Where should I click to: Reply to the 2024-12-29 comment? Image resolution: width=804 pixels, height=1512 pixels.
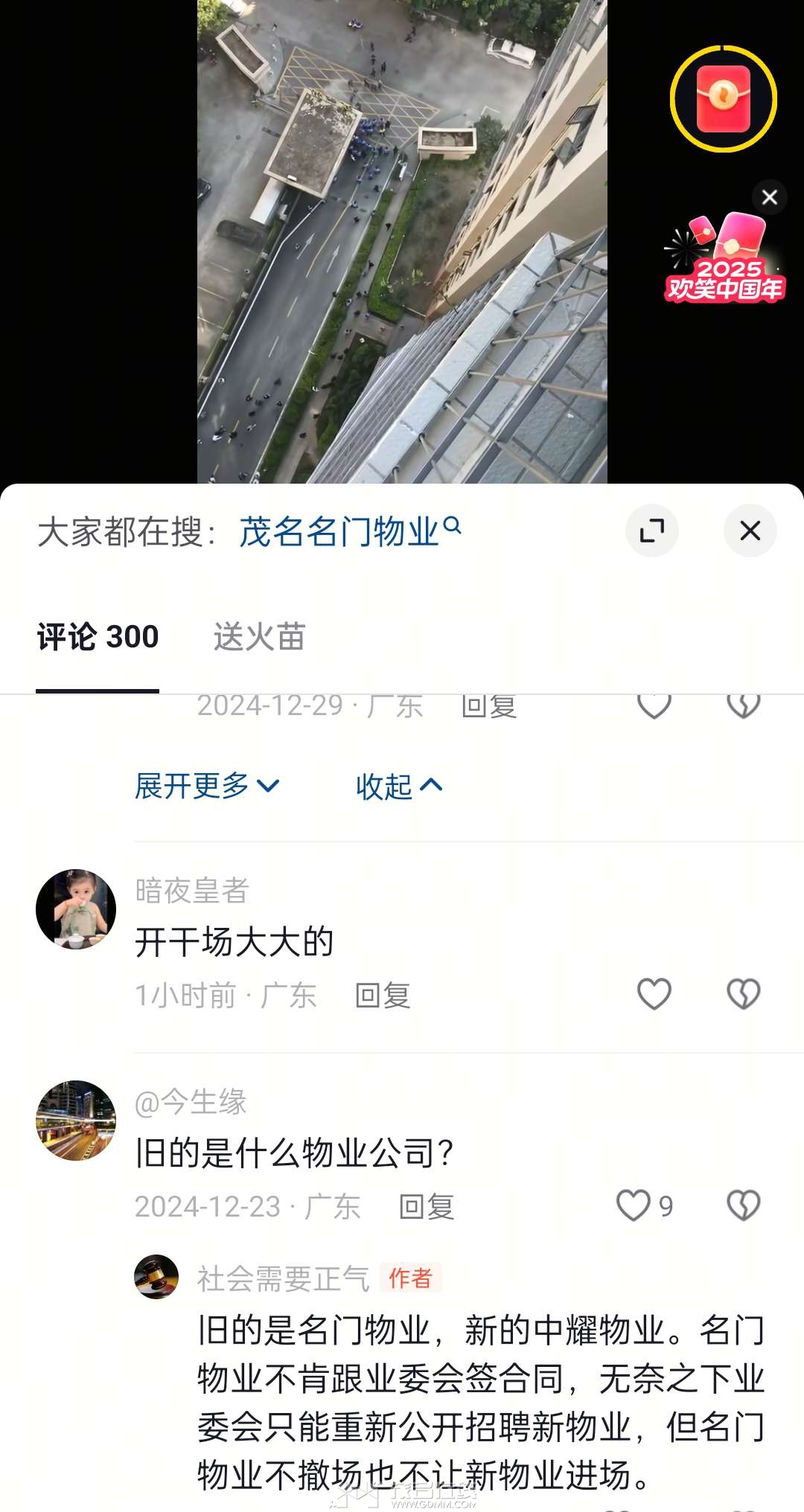(x=488, y=705)
